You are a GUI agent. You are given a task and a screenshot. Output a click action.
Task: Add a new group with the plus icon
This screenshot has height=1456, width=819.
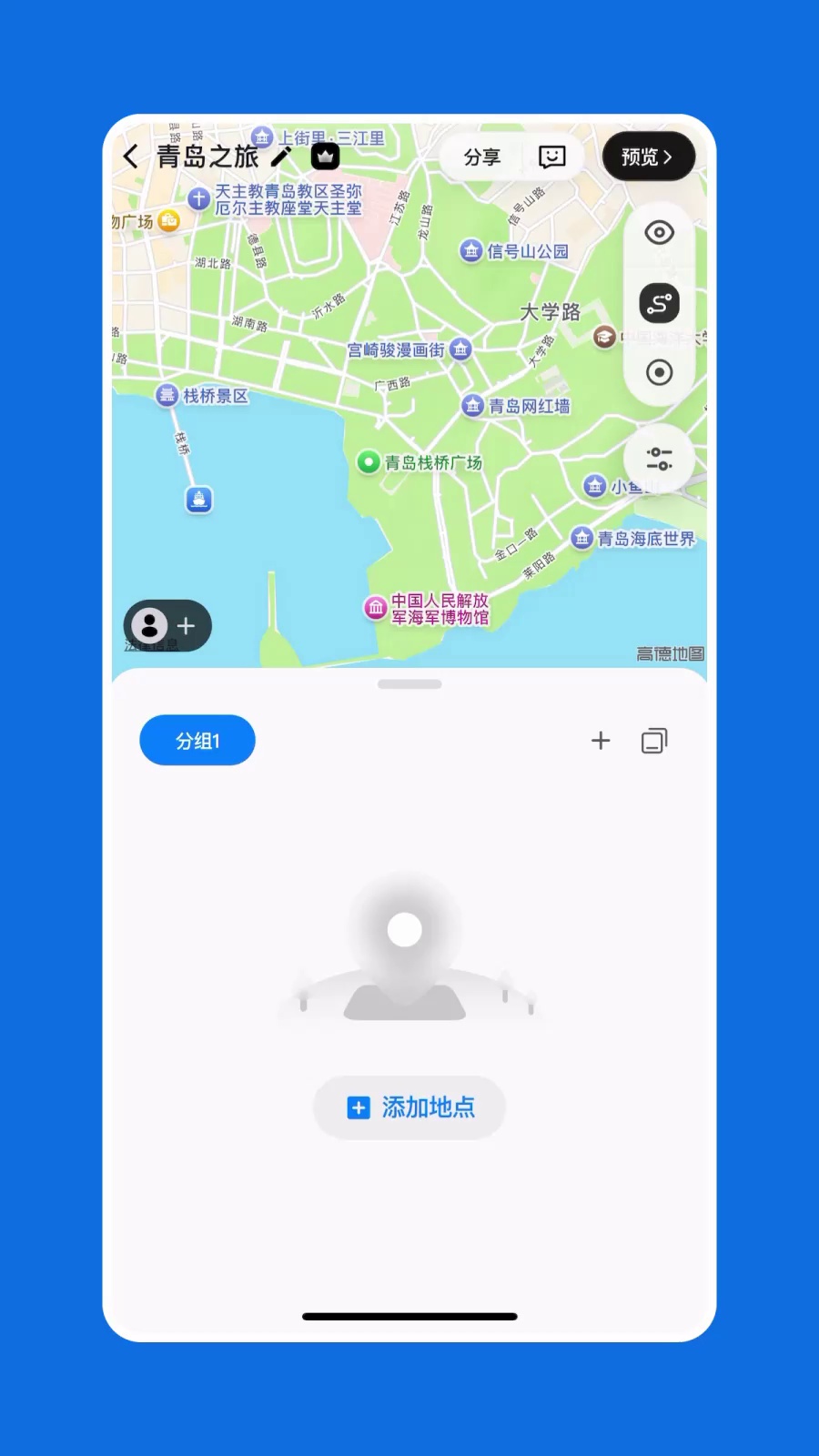[x=601, y=741]
